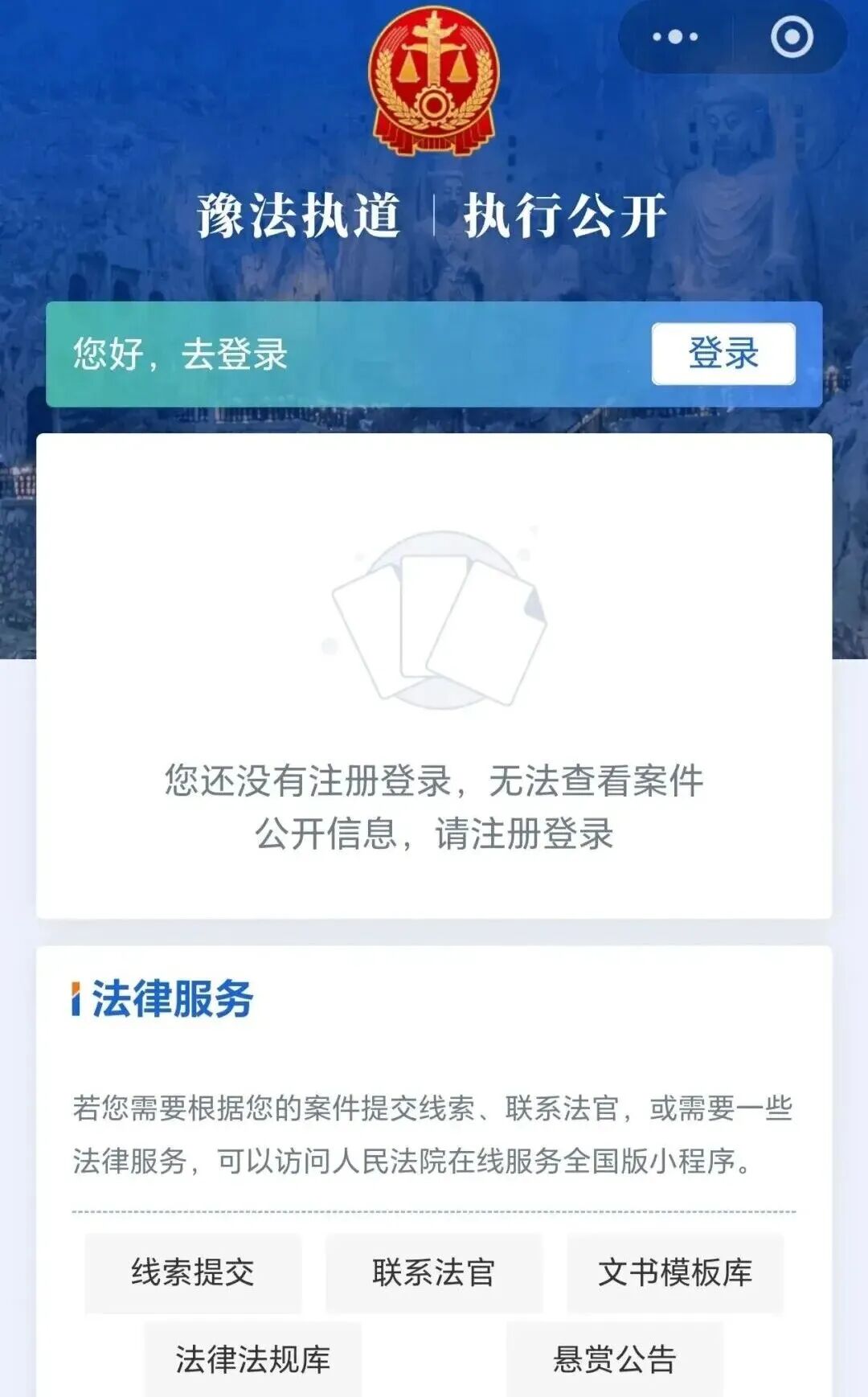Image resolution: width=868 pixels, height=1397 pixels.
Task: Browse the 法律法规库
Action: tap(253, 1359)
